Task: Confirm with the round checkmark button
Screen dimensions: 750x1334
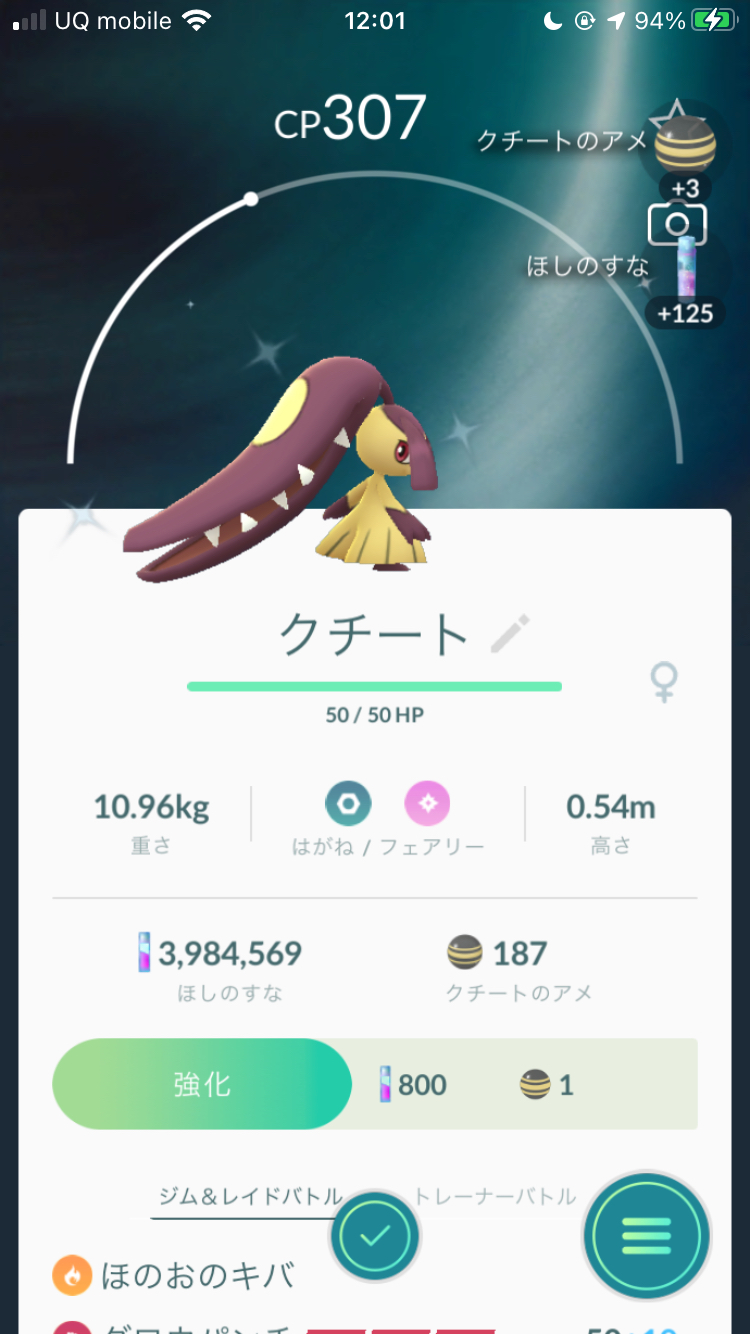Action: click(374, 1237)
